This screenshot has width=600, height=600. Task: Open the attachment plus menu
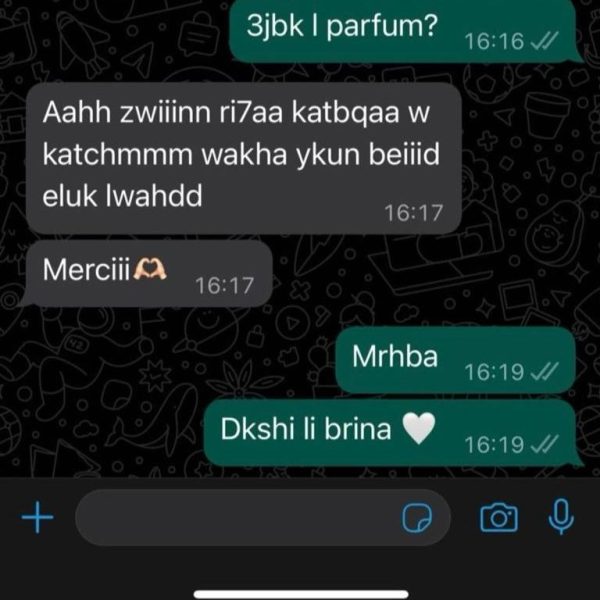(x=37, y=517)
